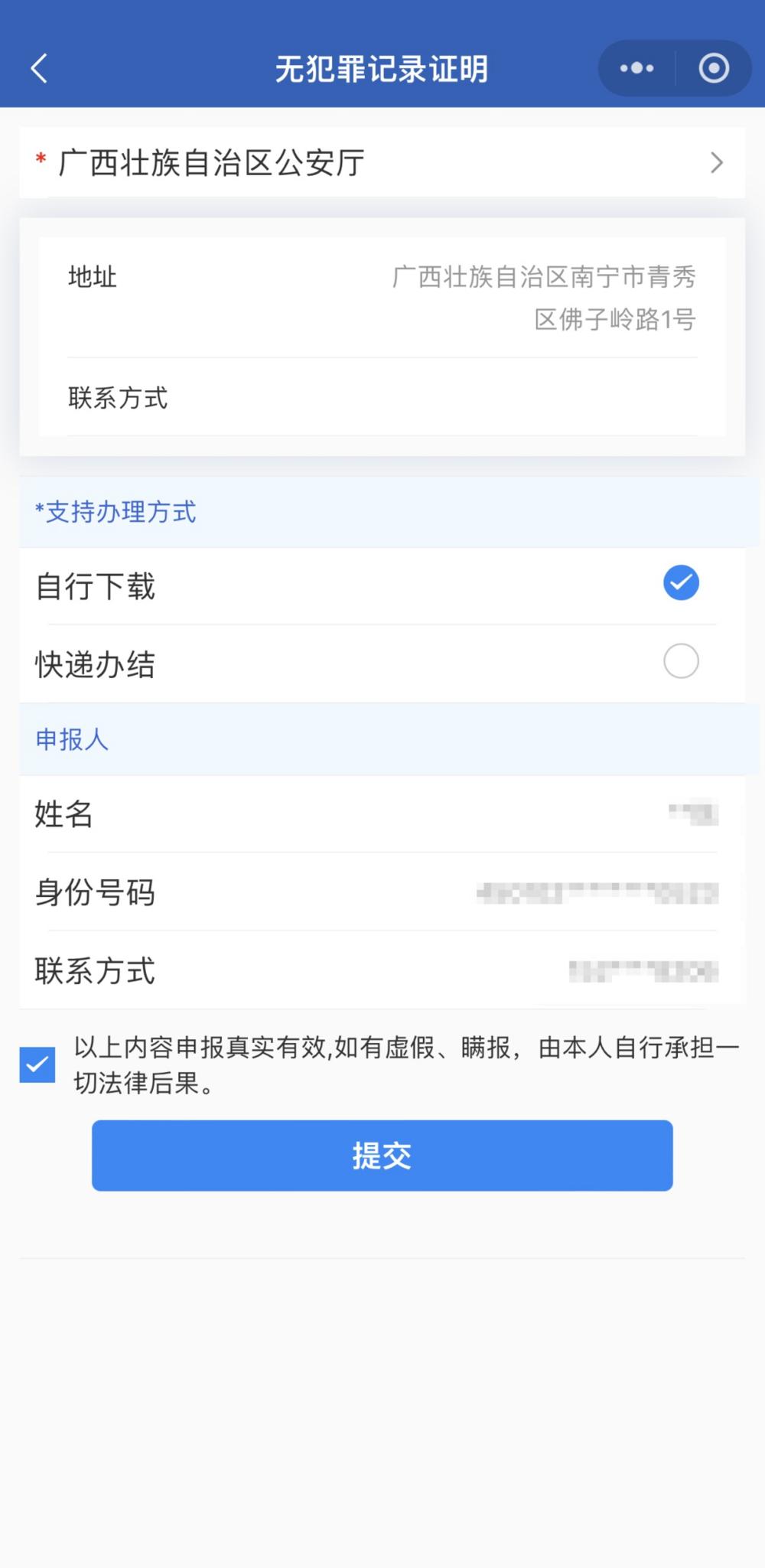Tap the blue checkmark in the declaration box
Image resolution: width=765 pixels, height=1568 pixels.
[36, 1062]
